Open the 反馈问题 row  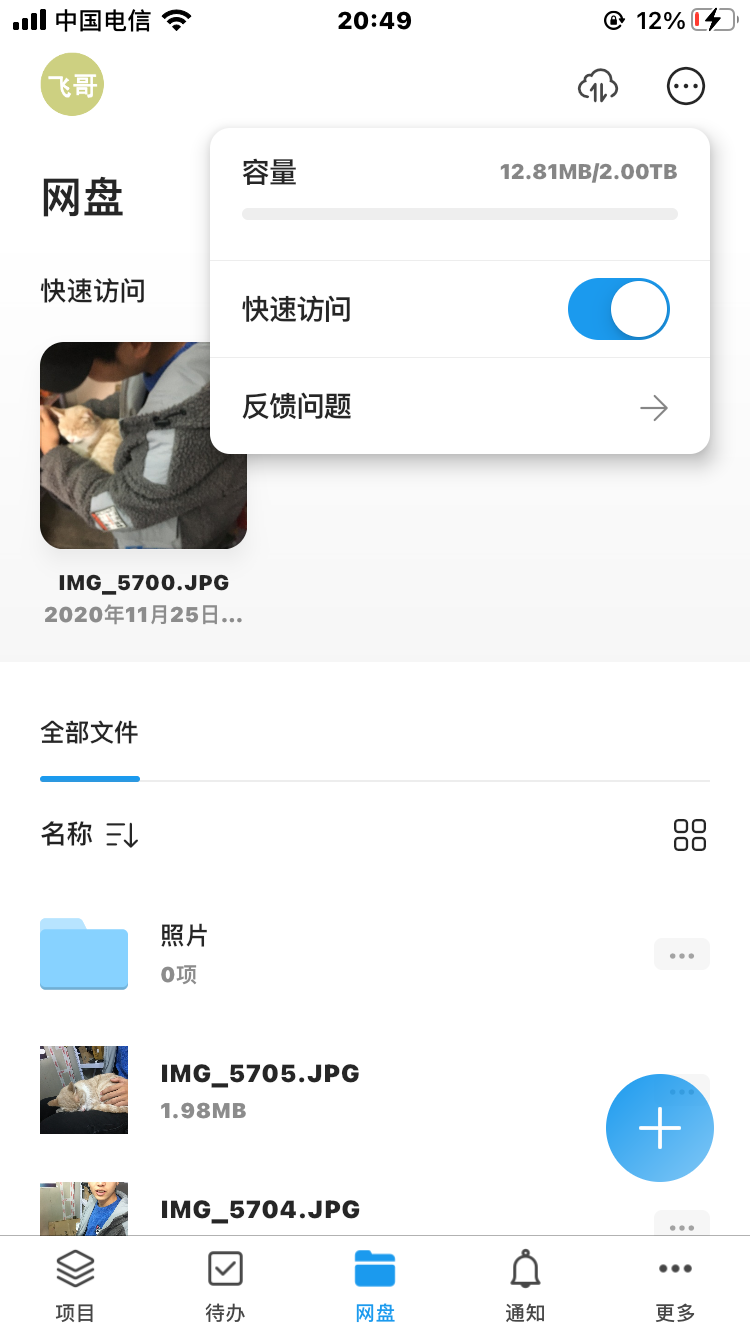[x=460, y=407]
